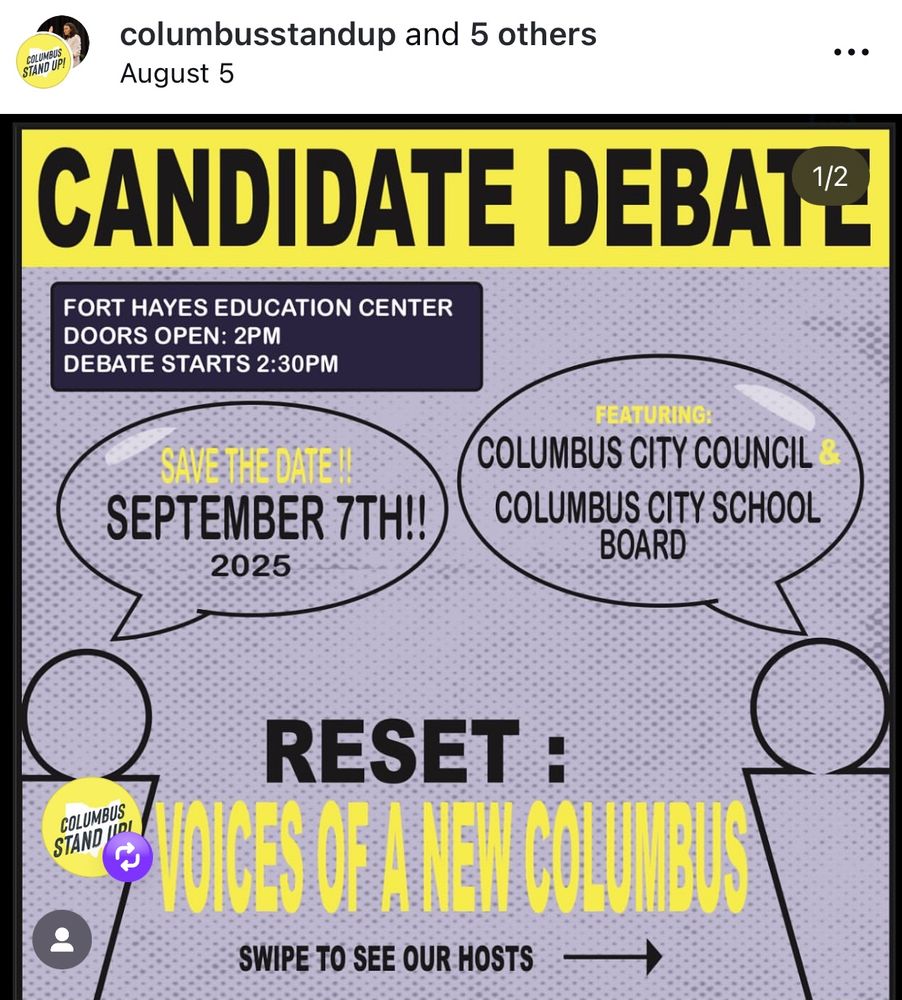Tap the columbusstandup and 5 others username
Image resolution: width=902 pixels, height=1000 pixels.
point(358,34)
